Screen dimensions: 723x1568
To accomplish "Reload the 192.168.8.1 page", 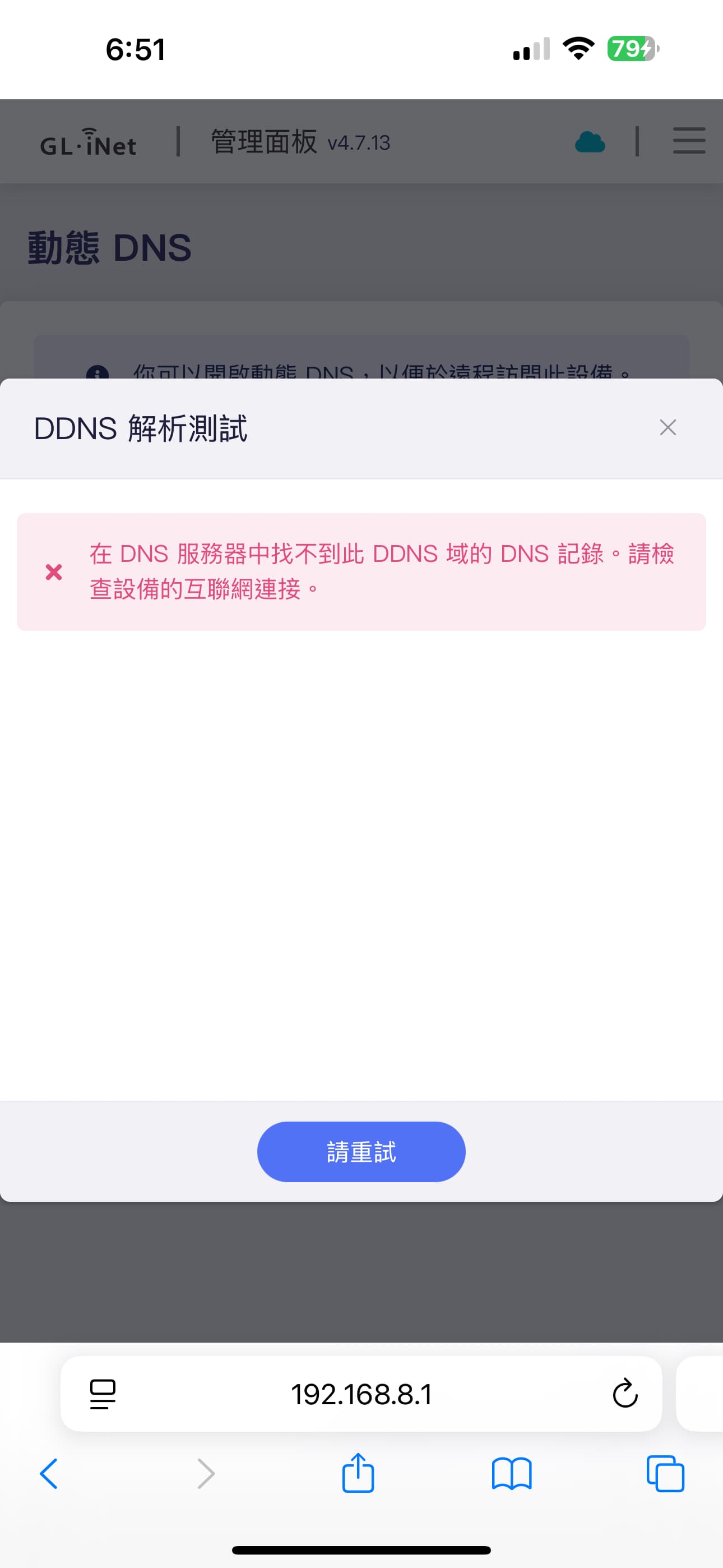I will point(624,1393).
